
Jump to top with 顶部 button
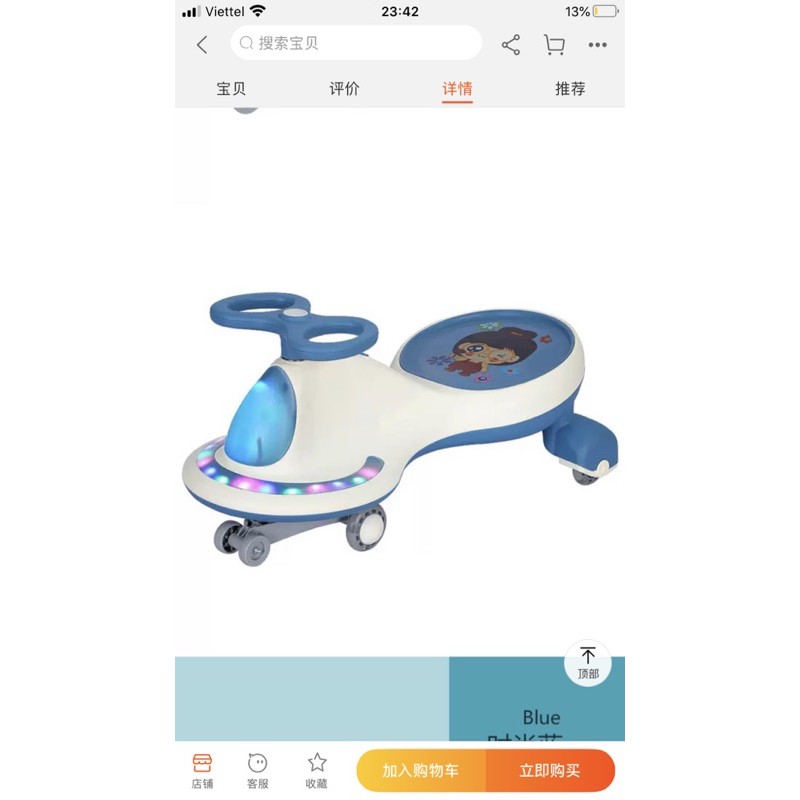point(588,662)
